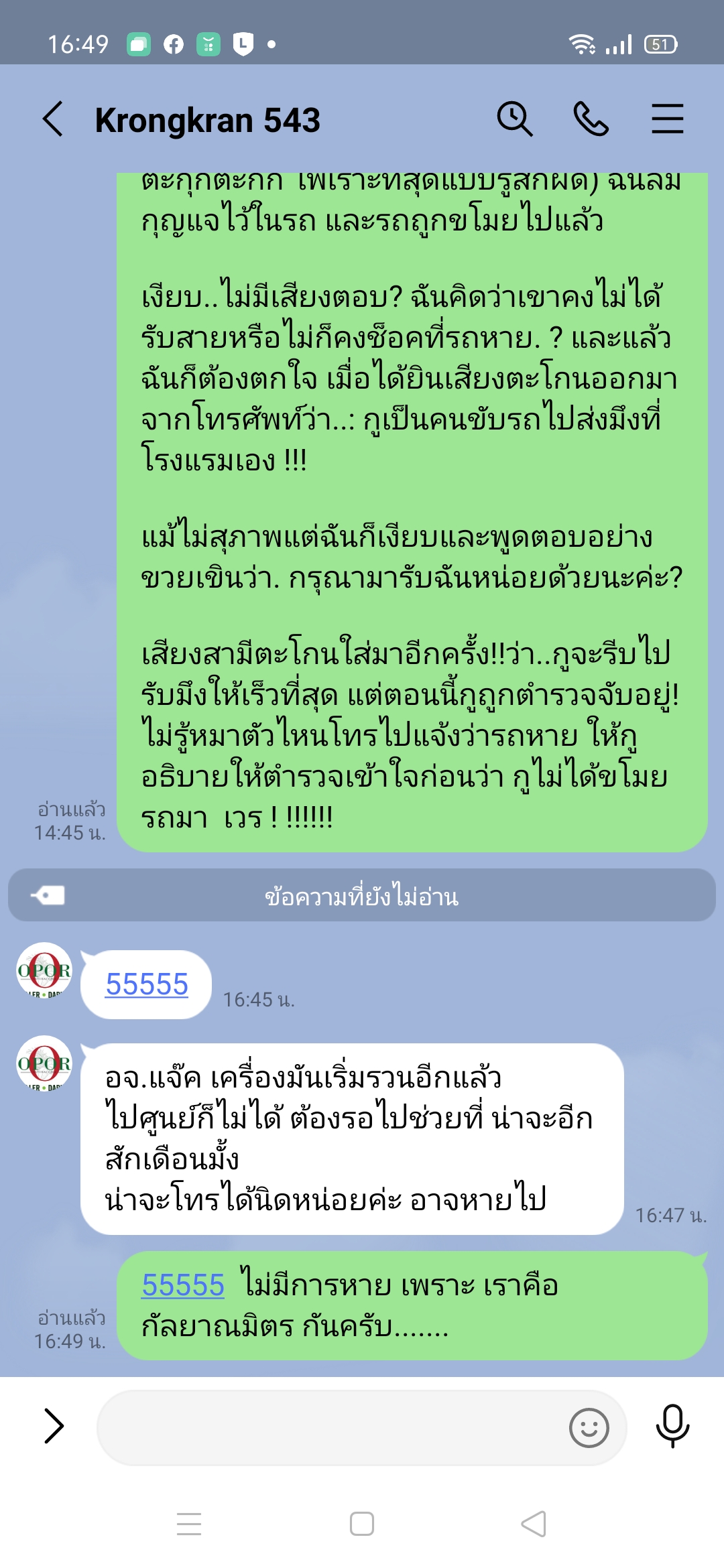Tap the 55555 link sent at 16:45
The width and height of the screenshot is (724, 1568).
[x=147, y=984]
